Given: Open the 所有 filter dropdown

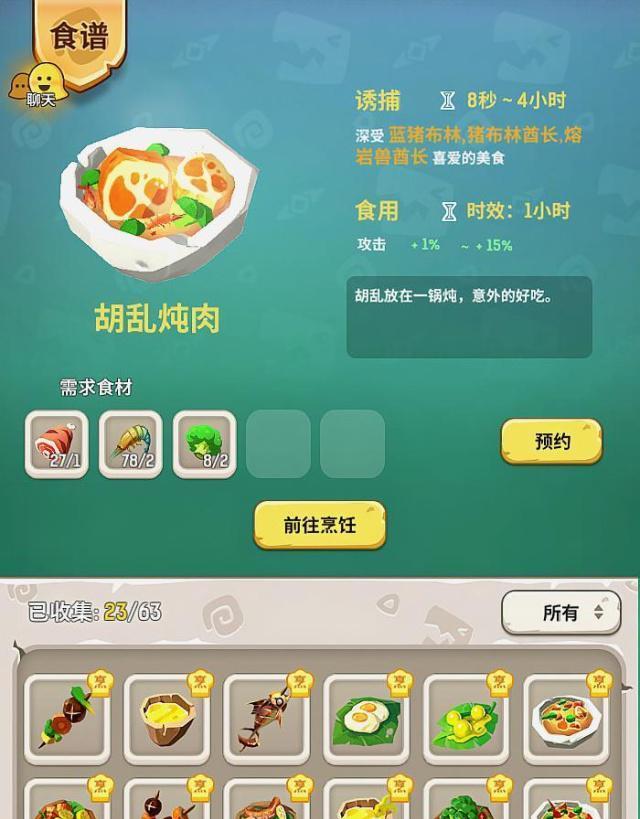Looking at the screenshot, I should (x=561, y=612).
